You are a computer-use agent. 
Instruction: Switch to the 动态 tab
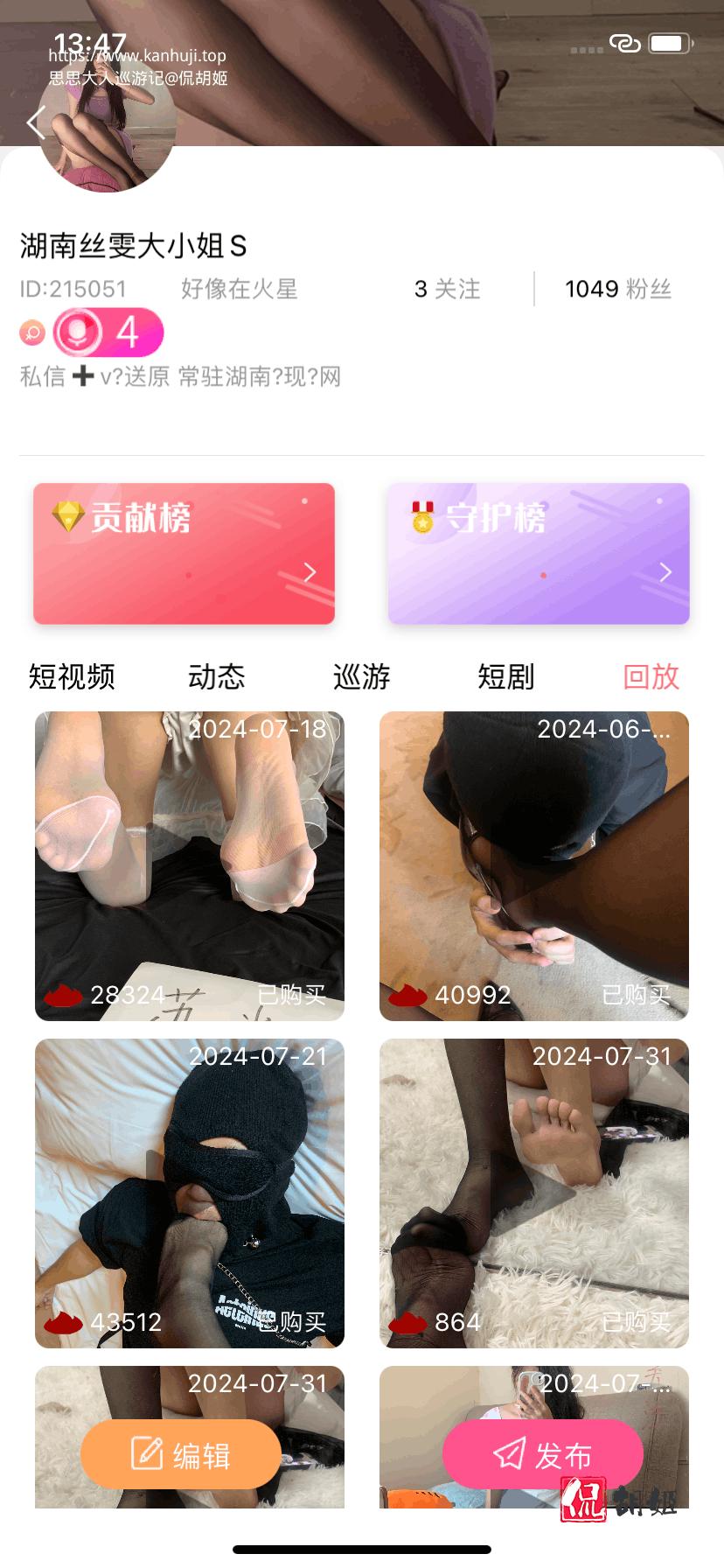216,676
